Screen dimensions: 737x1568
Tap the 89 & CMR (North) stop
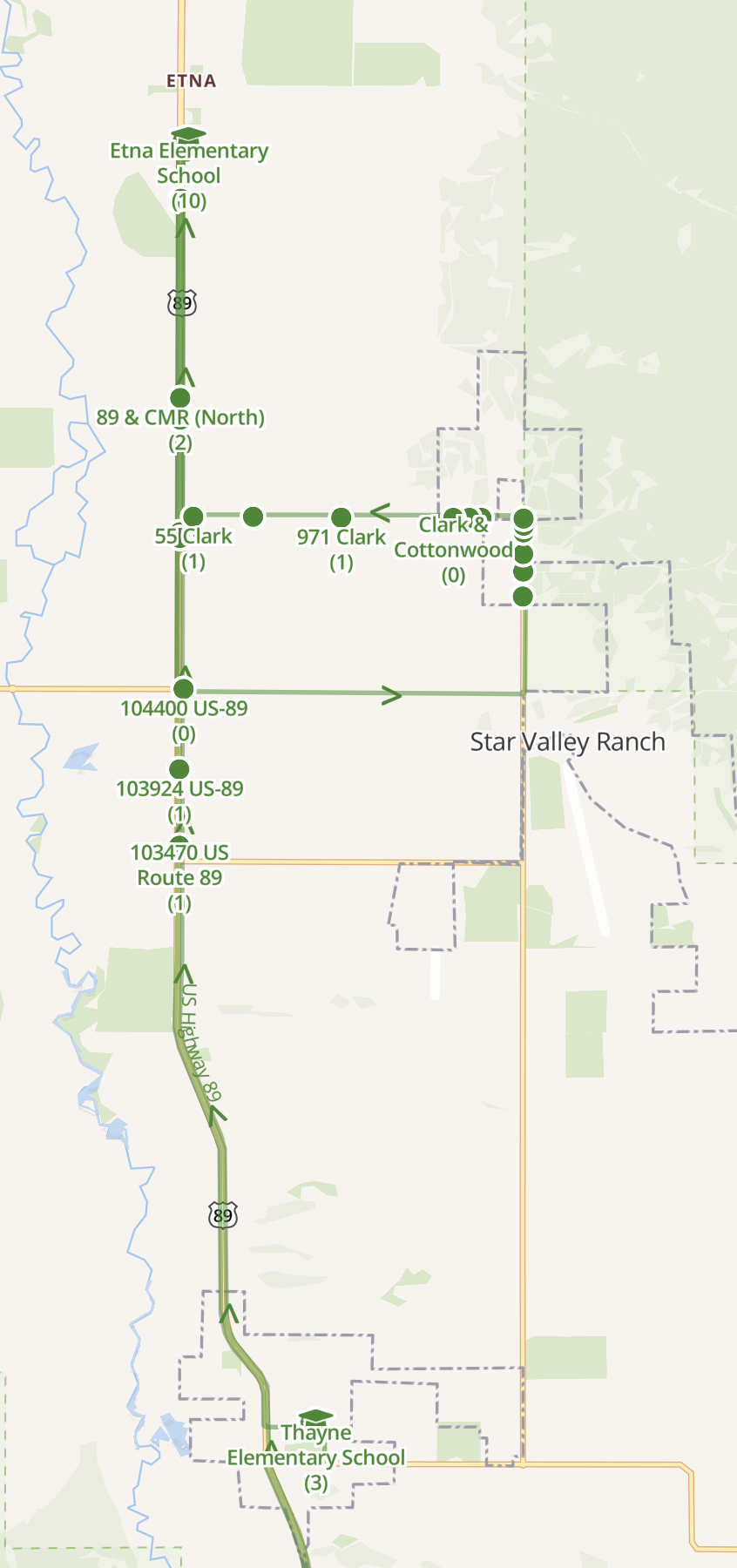(180, 398)
